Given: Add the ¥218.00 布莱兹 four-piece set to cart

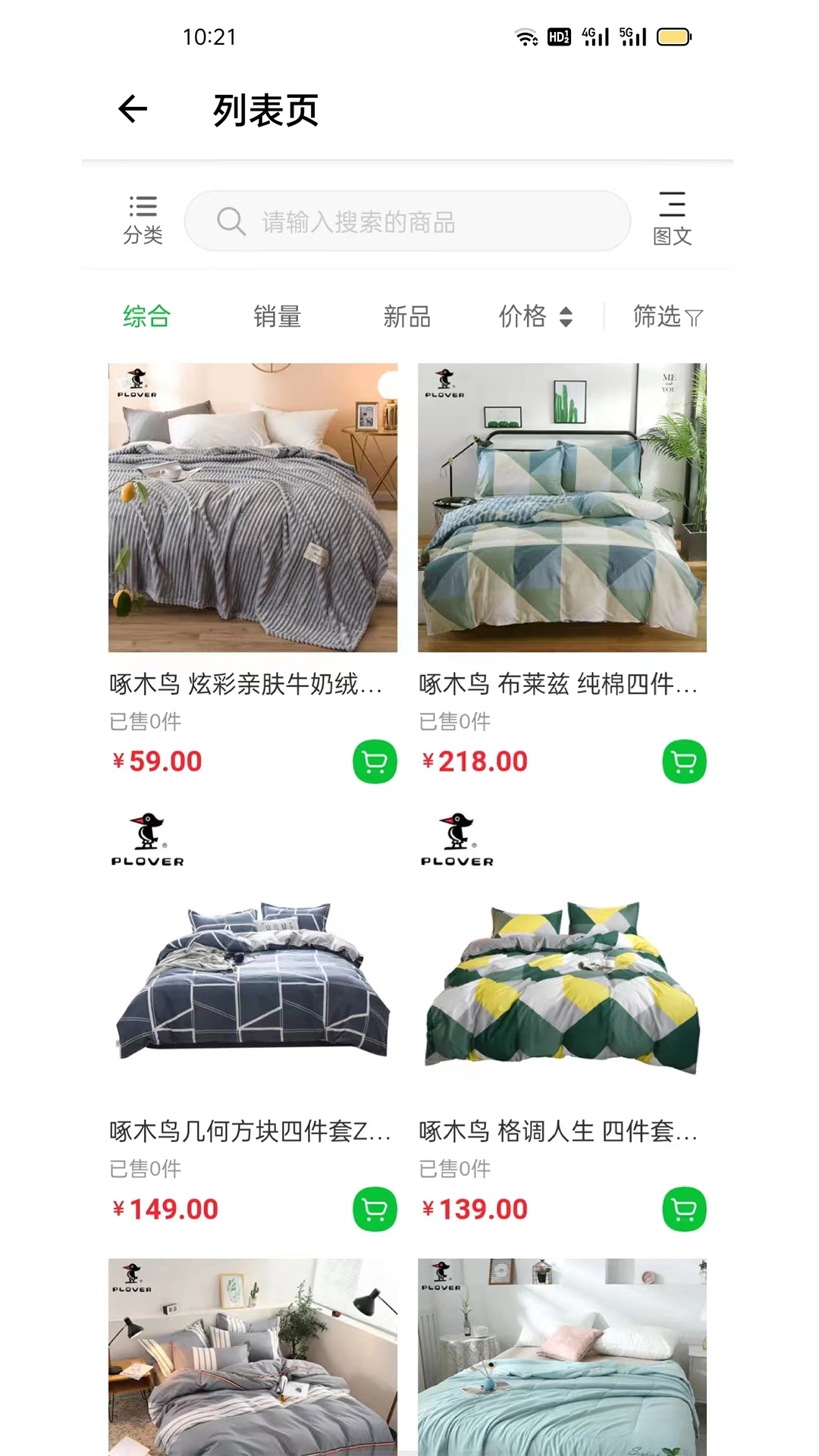Looking at the screenshot, I should 683,761.
